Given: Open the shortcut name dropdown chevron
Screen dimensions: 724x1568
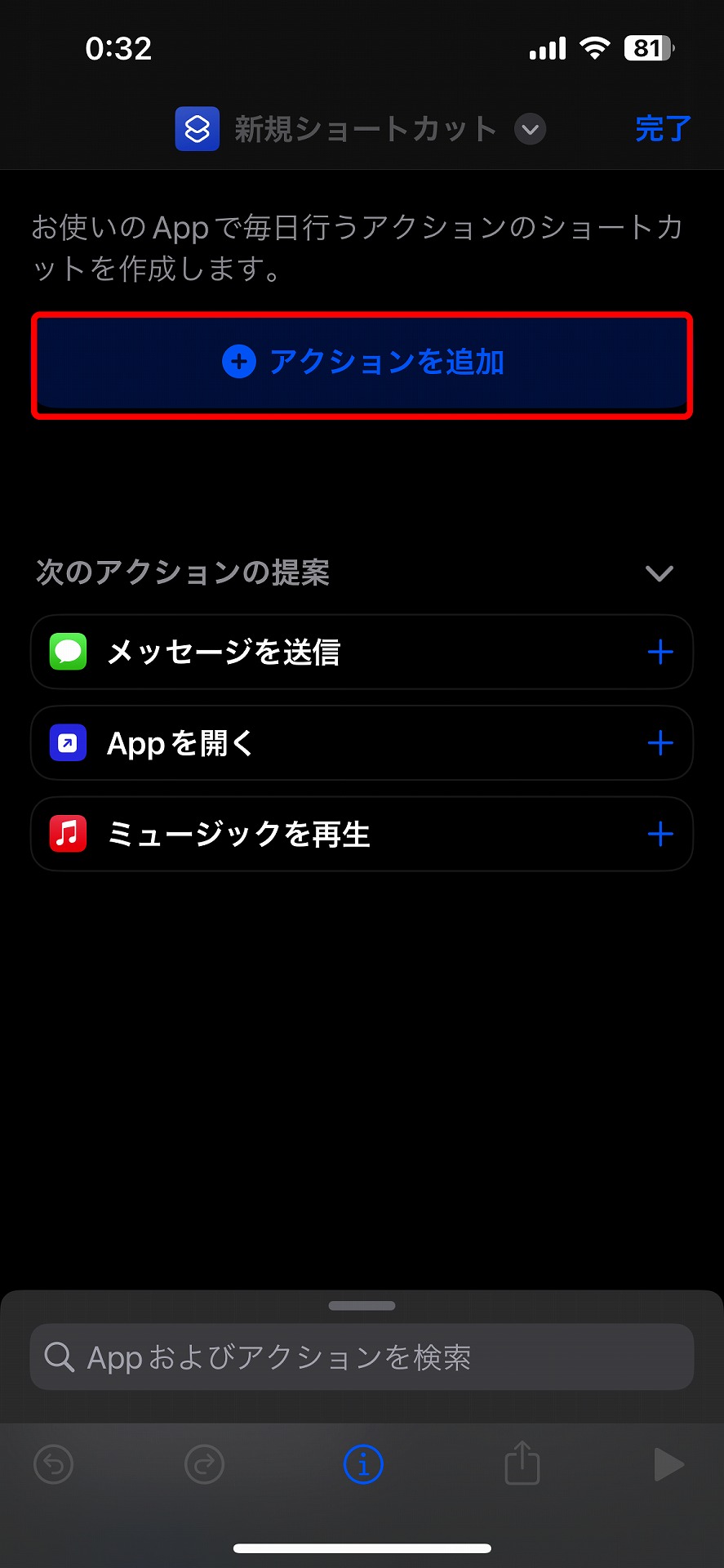Looking at the screenshot, I should pos(530,129).
